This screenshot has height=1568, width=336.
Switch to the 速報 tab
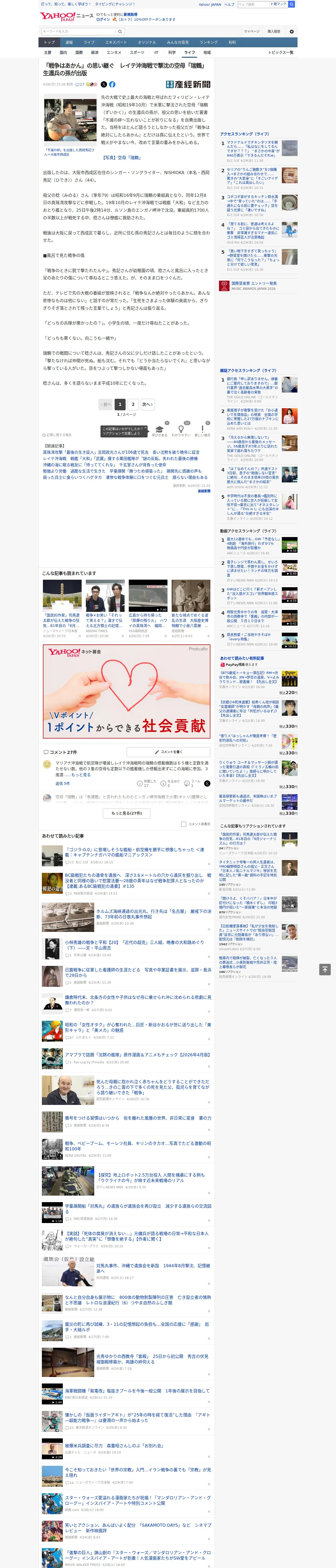click(69, 43)
